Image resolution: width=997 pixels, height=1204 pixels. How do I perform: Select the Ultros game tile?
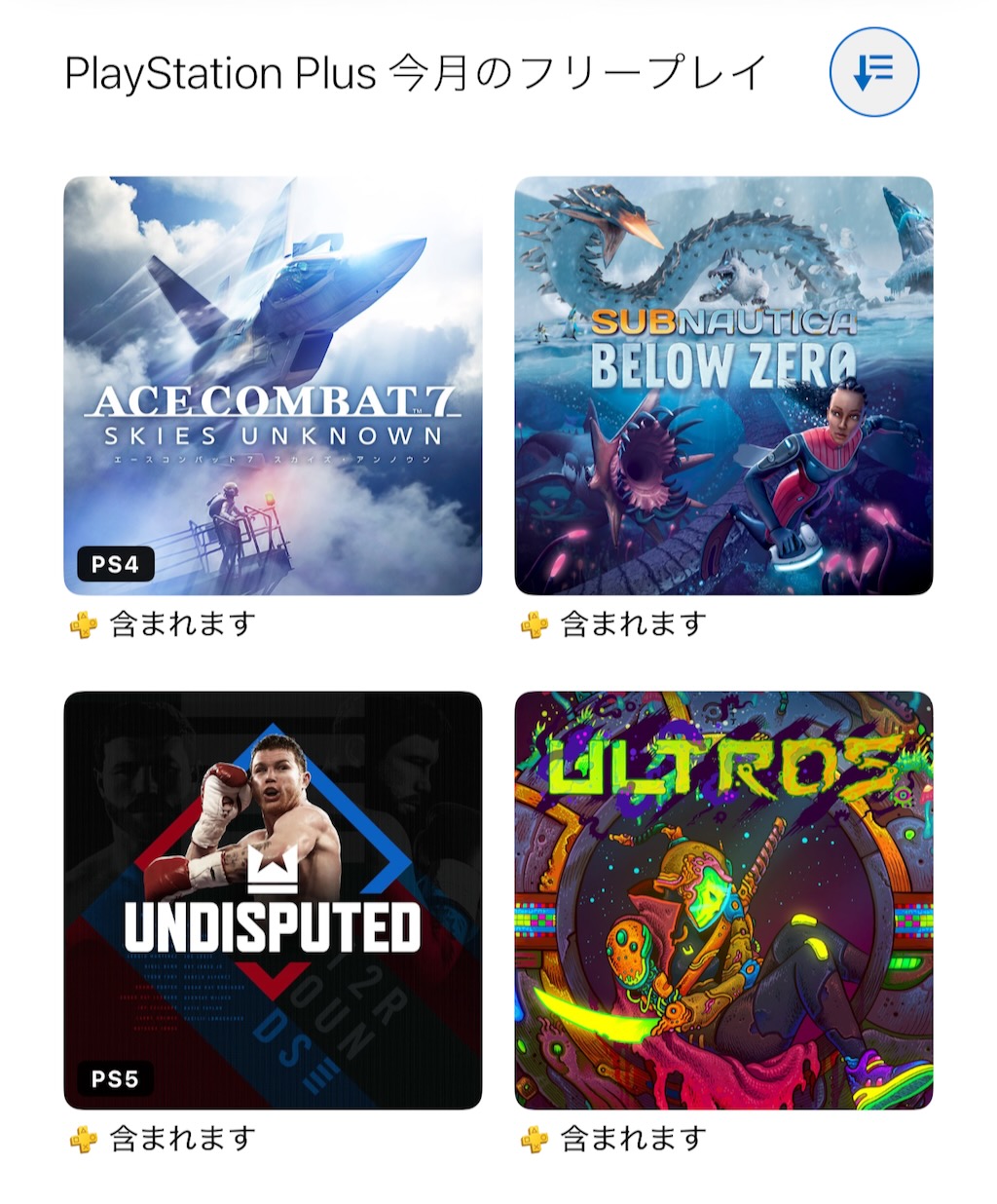(723, 899)
